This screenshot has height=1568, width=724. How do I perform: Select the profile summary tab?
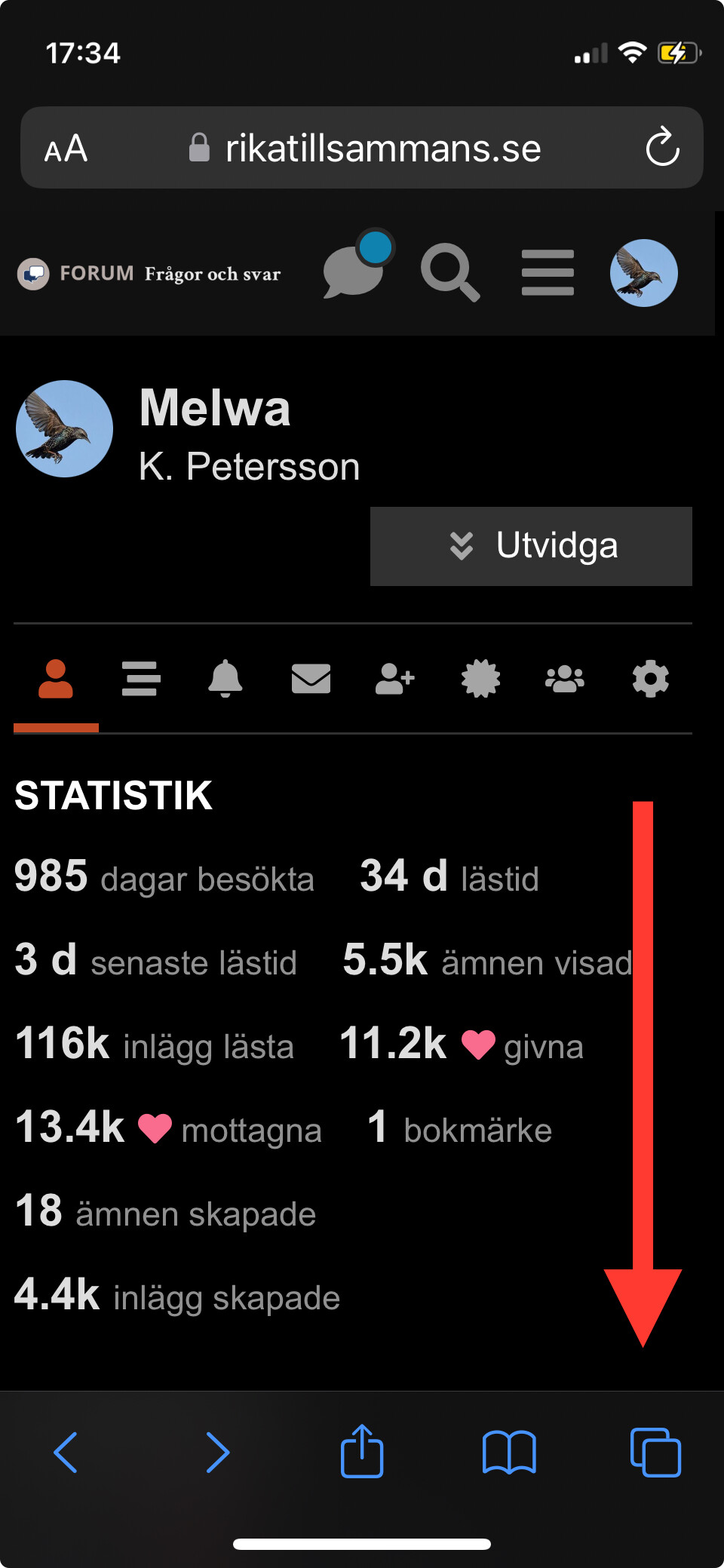click(56, 679)
